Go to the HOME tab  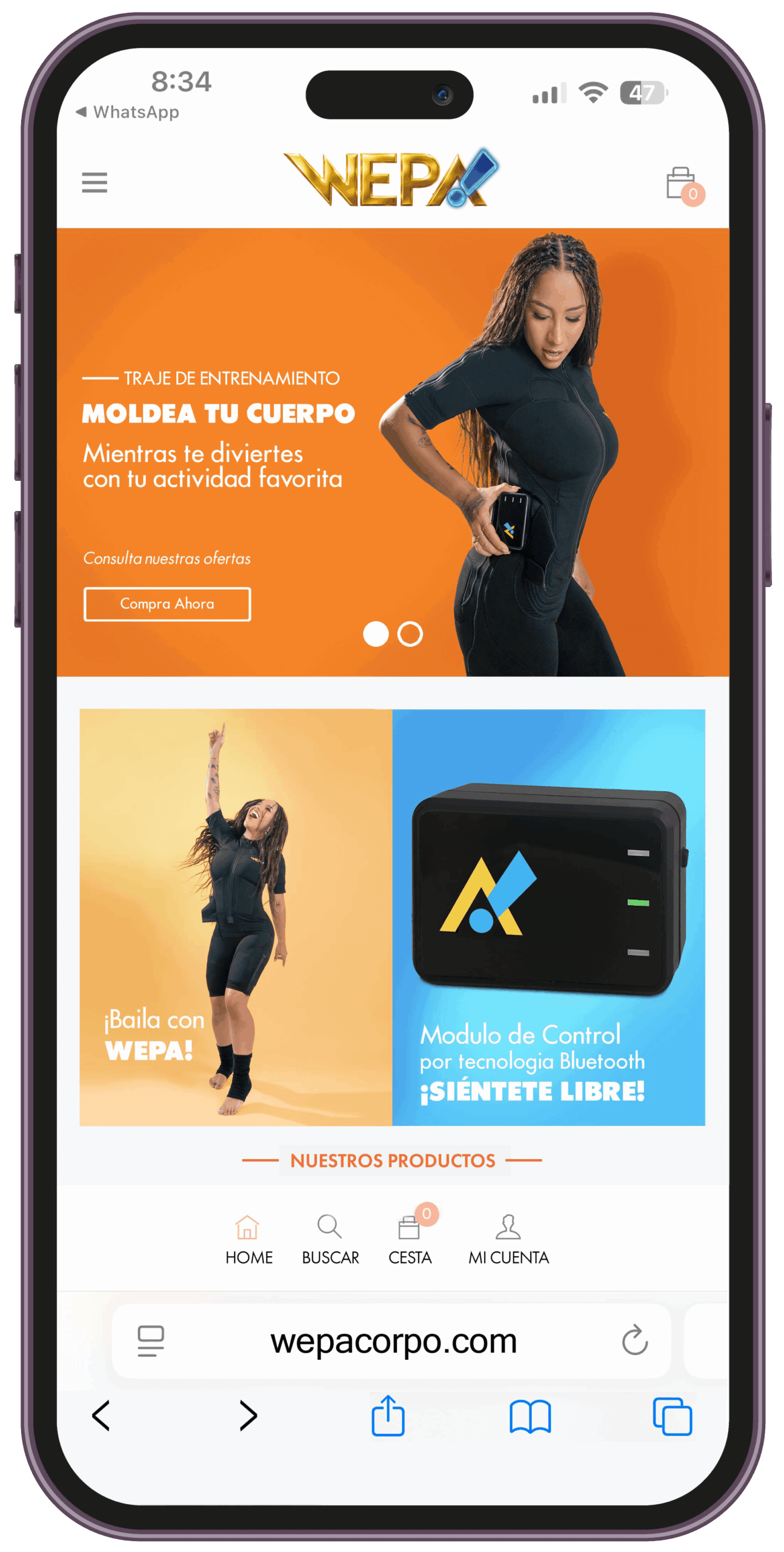[x=248, y=1238]
